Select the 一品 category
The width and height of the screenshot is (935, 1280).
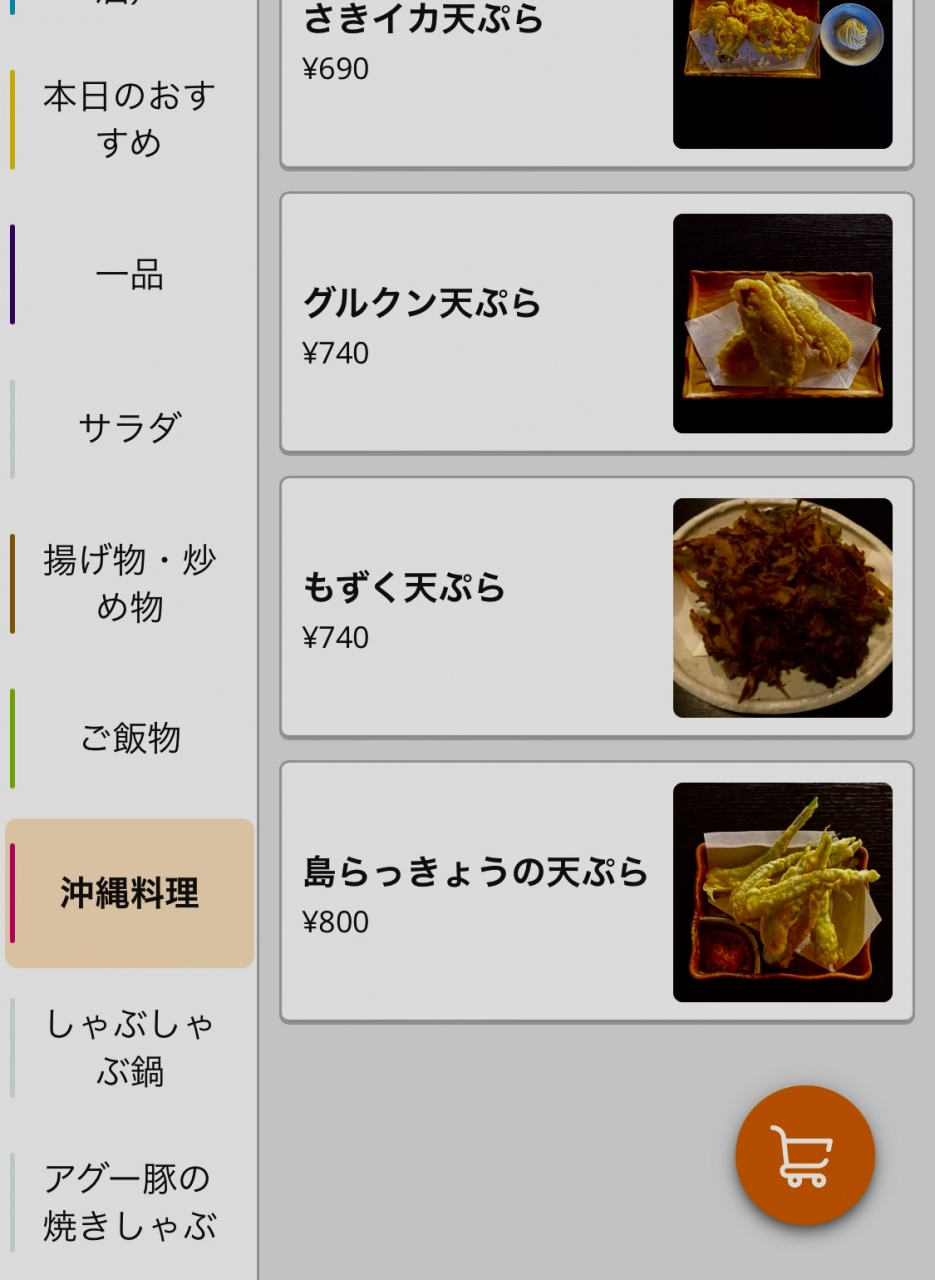pyautogui.click(x=129, y=275)
